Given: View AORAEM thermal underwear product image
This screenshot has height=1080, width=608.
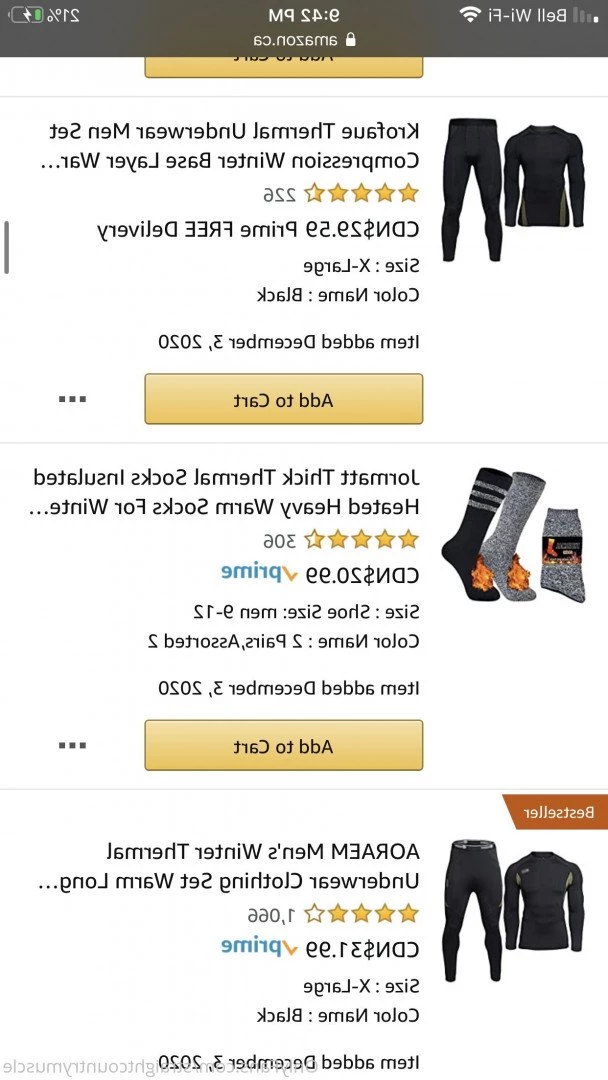Looking at the screenshot, I should 514,908.
